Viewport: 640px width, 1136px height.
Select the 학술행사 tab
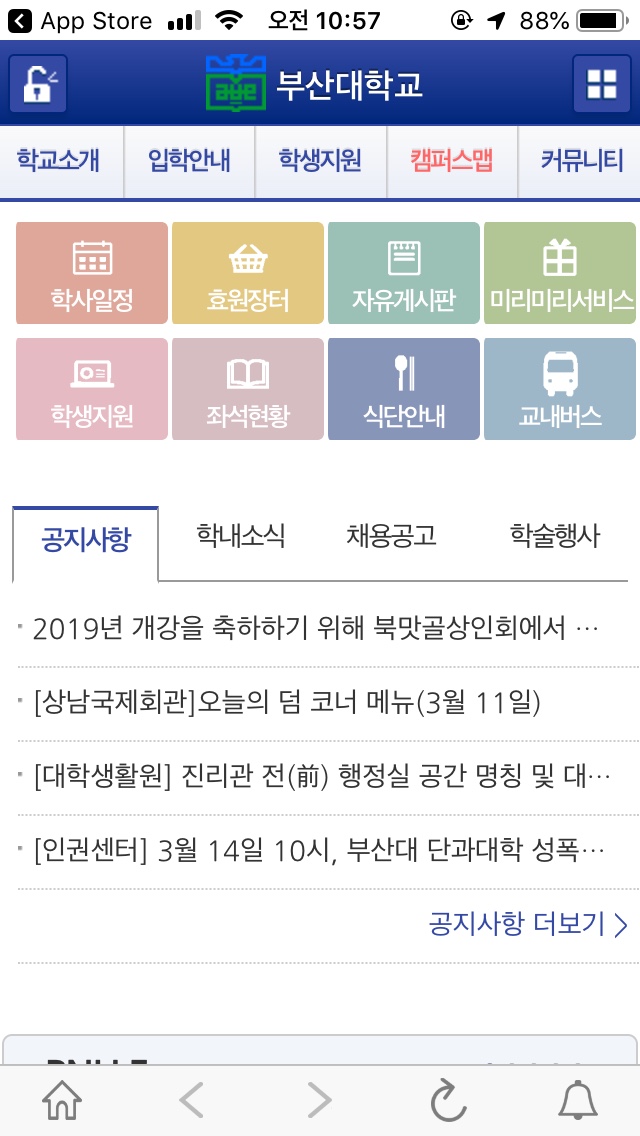[555, 537]
